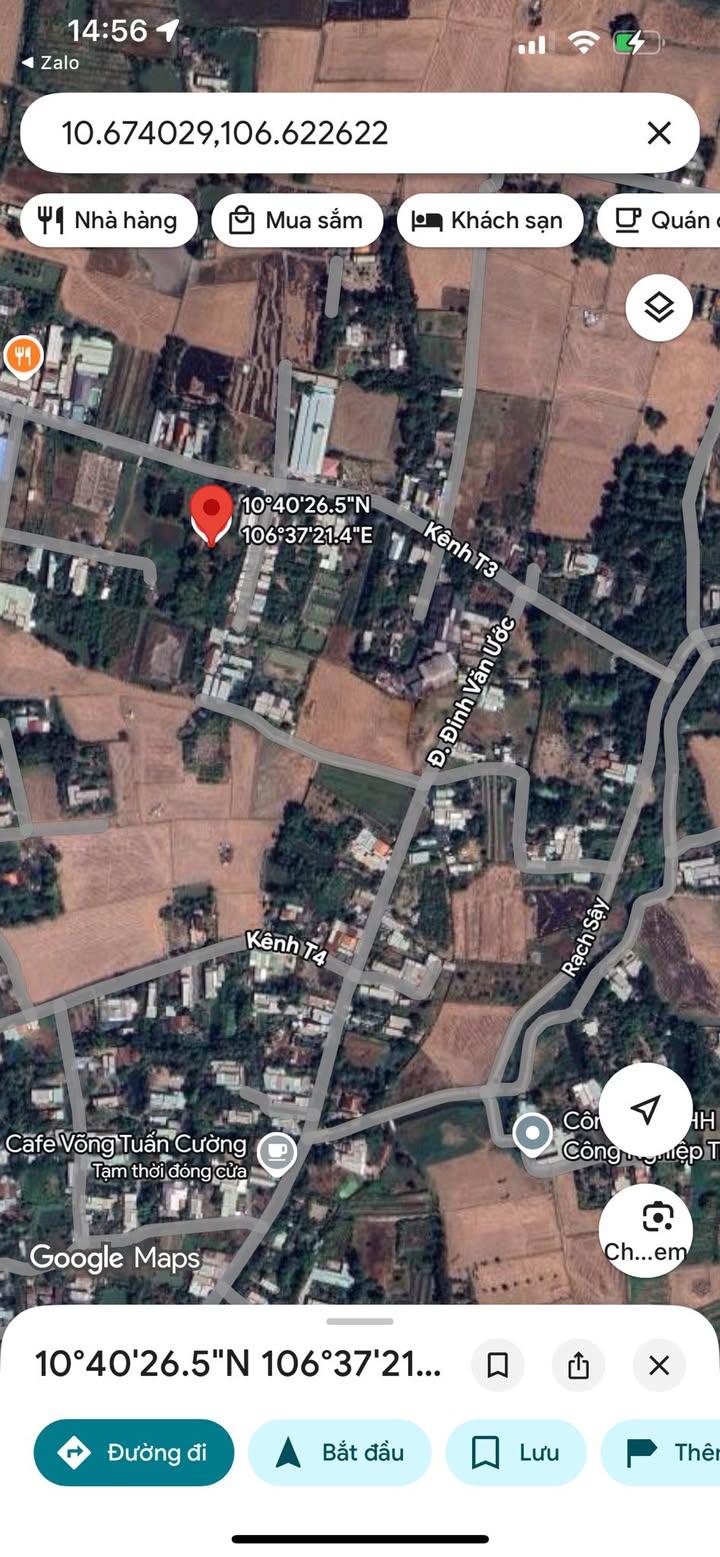Clear the coordinates in the search bar

[658, 133]
